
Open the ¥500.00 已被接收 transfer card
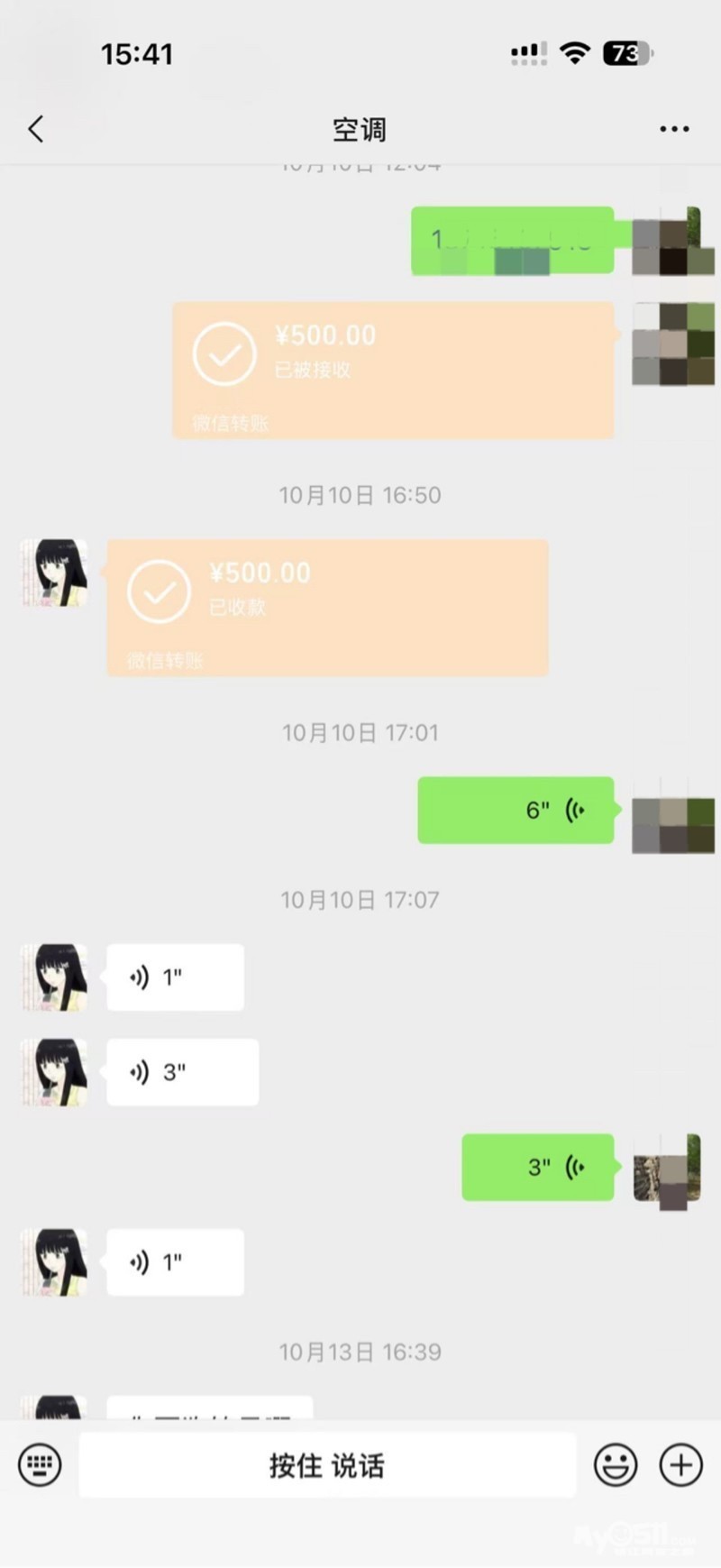tap(393, 370)
